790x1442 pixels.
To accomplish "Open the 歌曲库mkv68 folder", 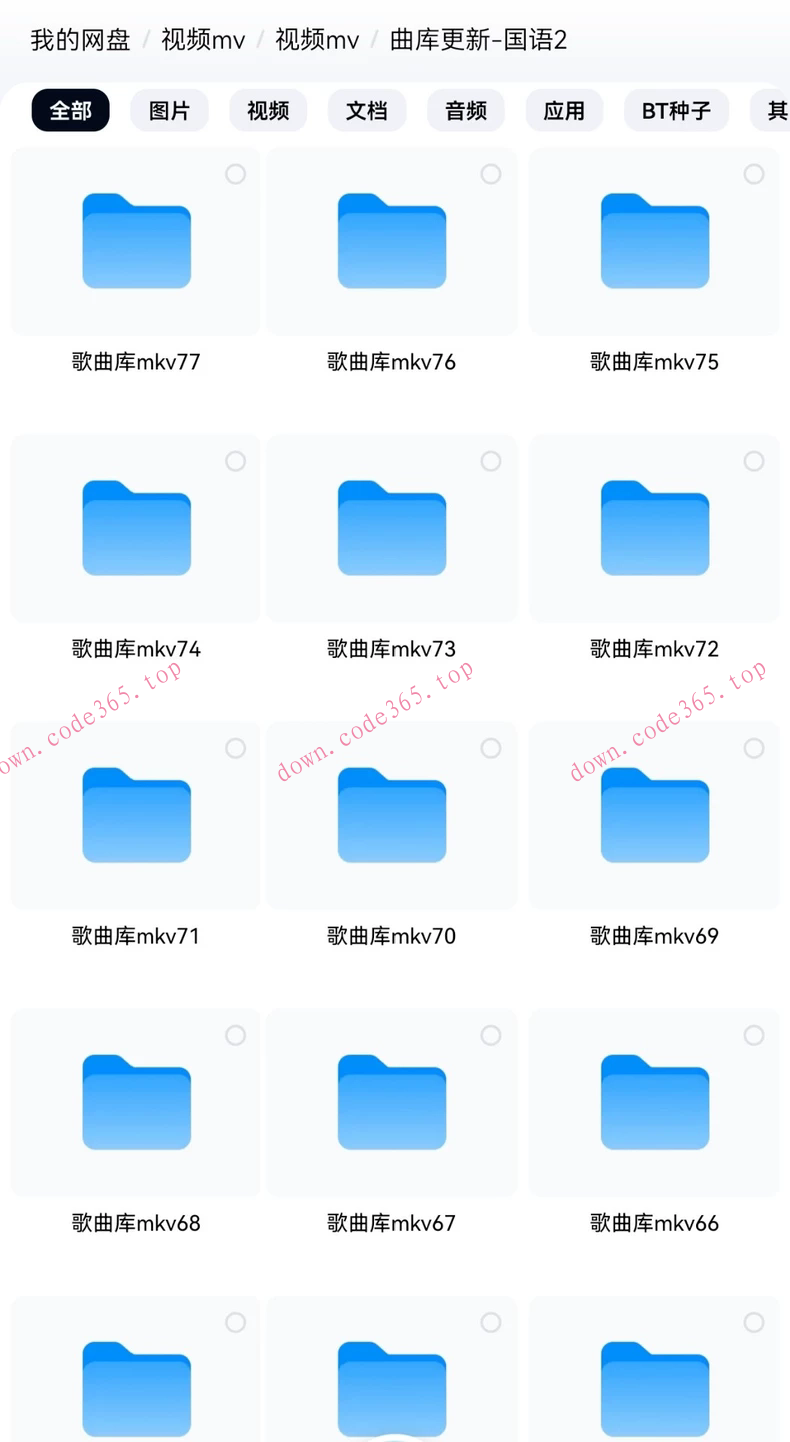I will tap(136, 1102).
